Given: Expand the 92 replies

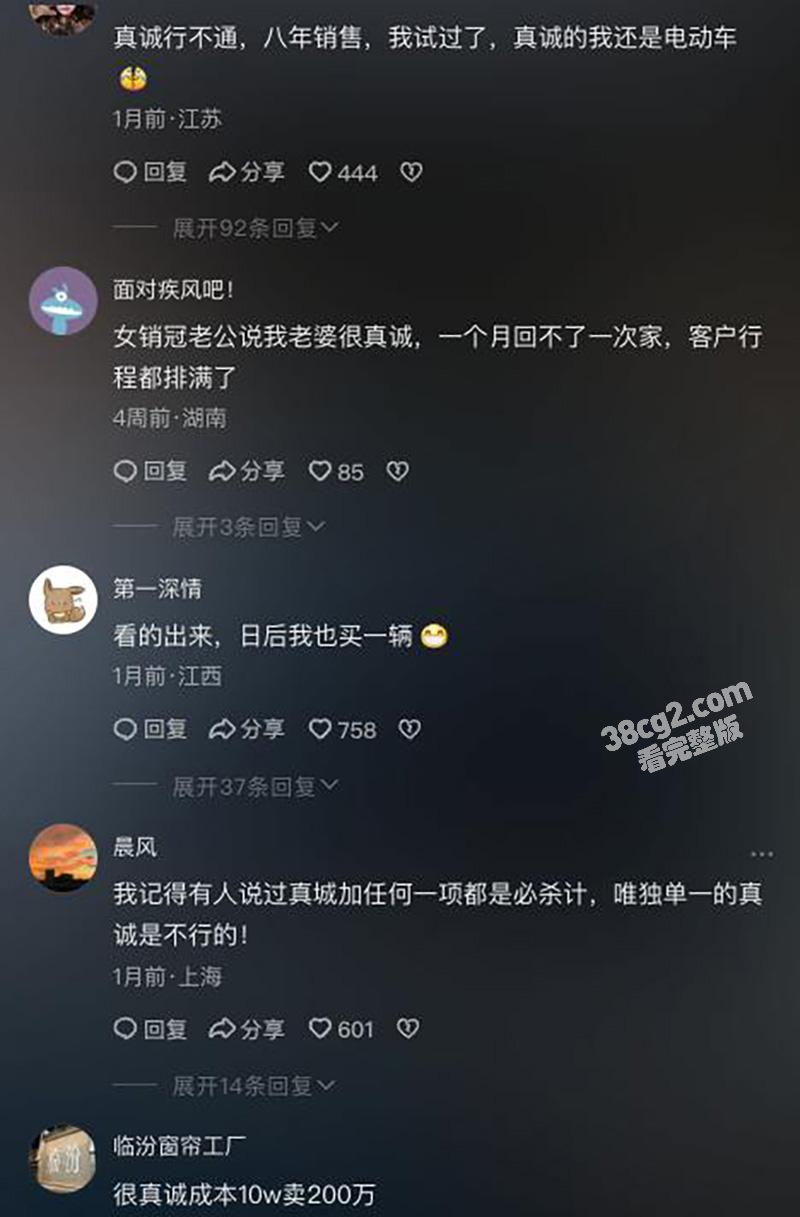Looking at the screenshot, I should tap(255, 228).
